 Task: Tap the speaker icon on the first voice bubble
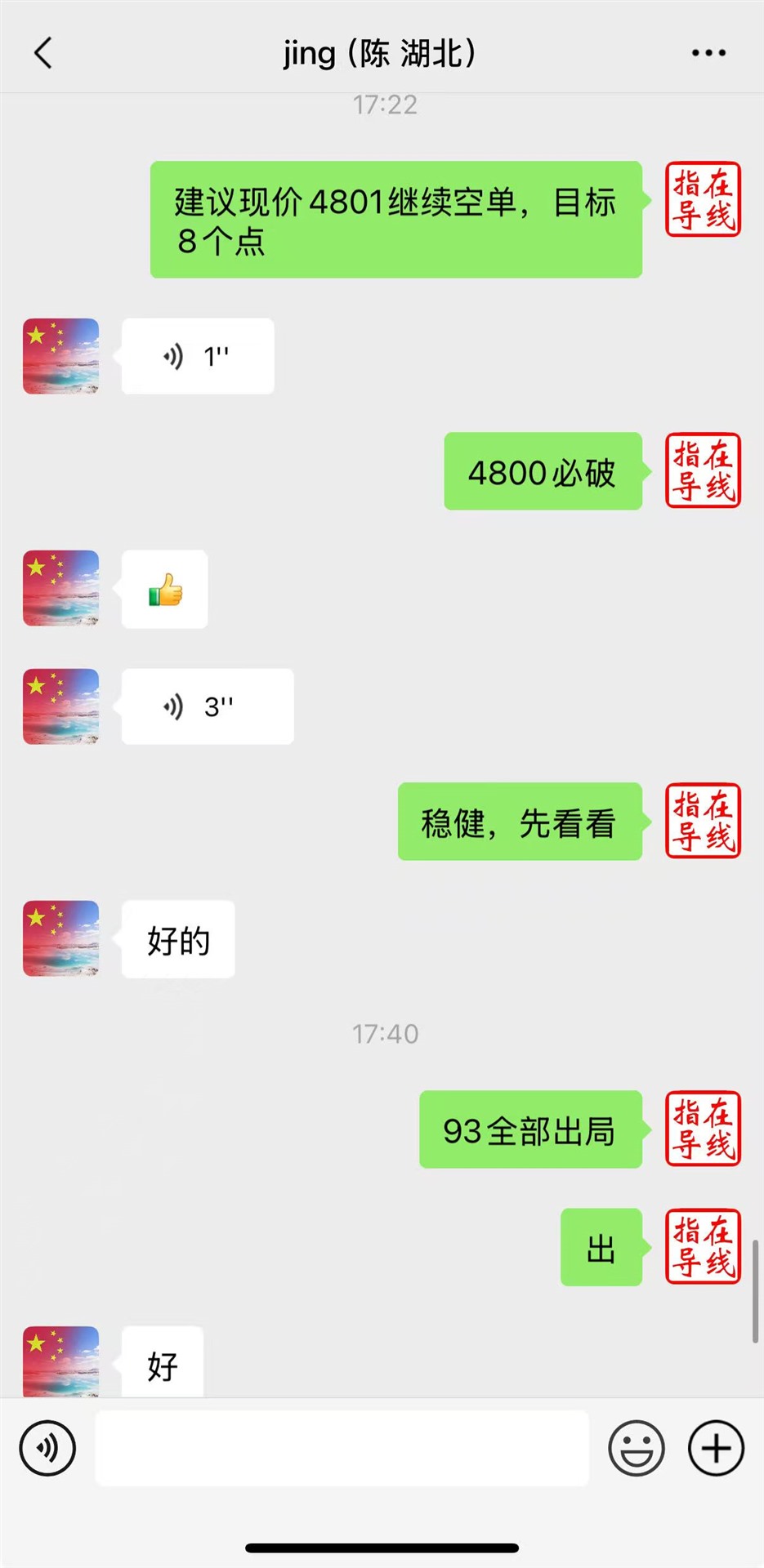click(x=173, y=355)
